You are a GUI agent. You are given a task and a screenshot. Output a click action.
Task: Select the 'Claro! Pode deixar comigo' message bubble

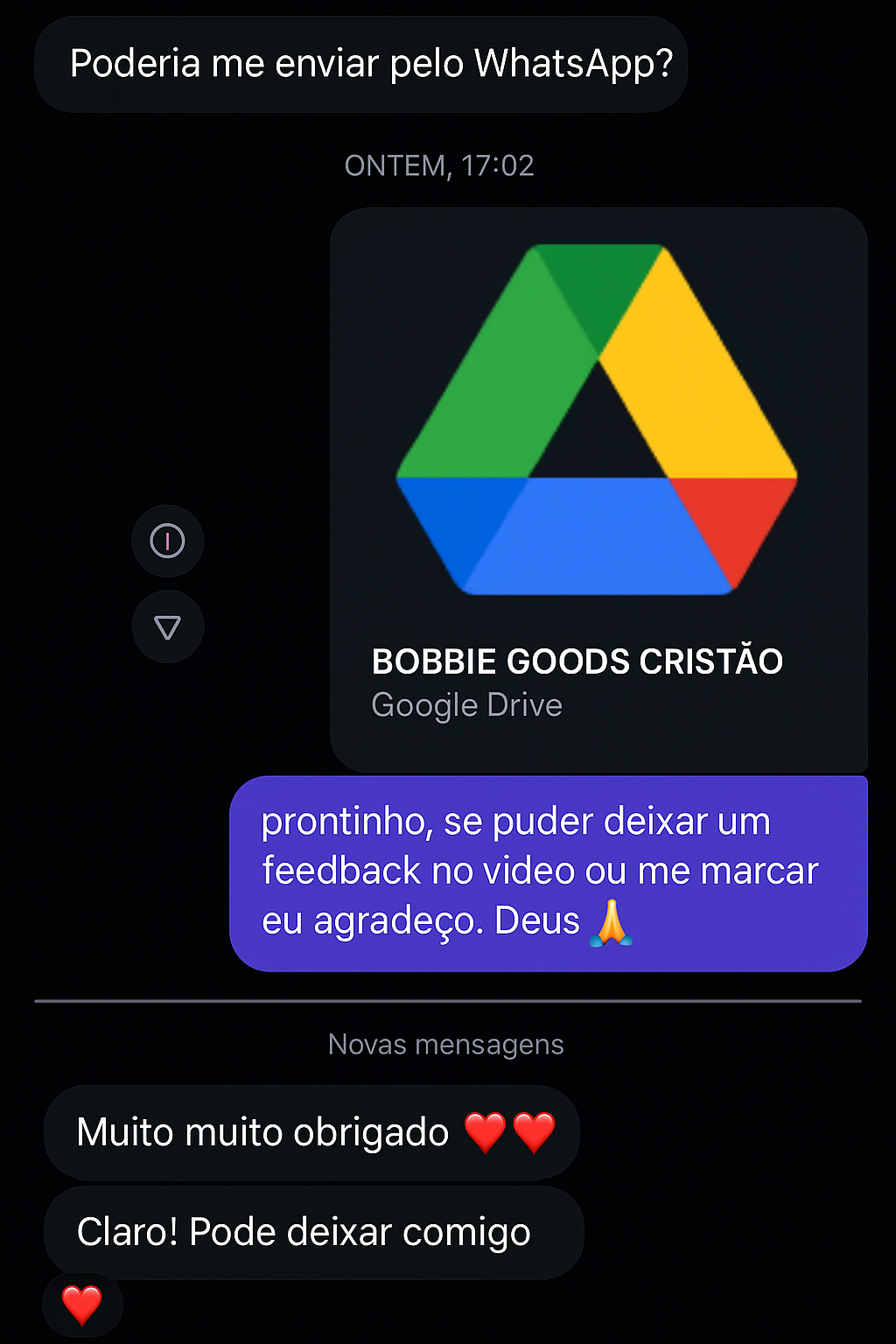pyautogui.click(x=304, y=1230)
